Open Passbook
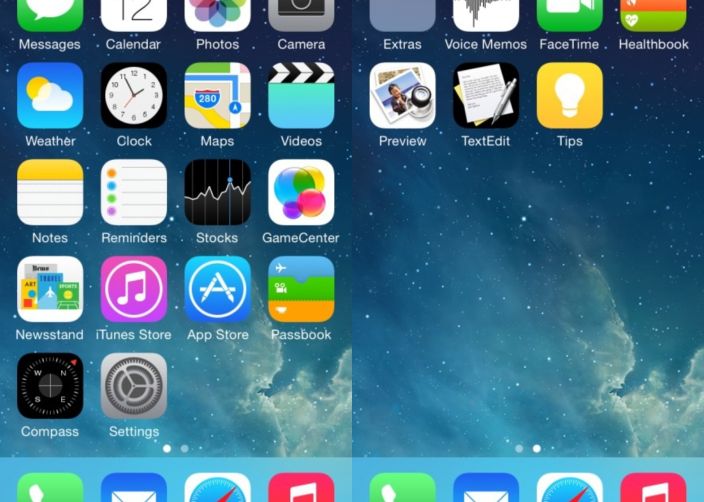The height and width of the screenshot is (502, 704). (301, 289)
